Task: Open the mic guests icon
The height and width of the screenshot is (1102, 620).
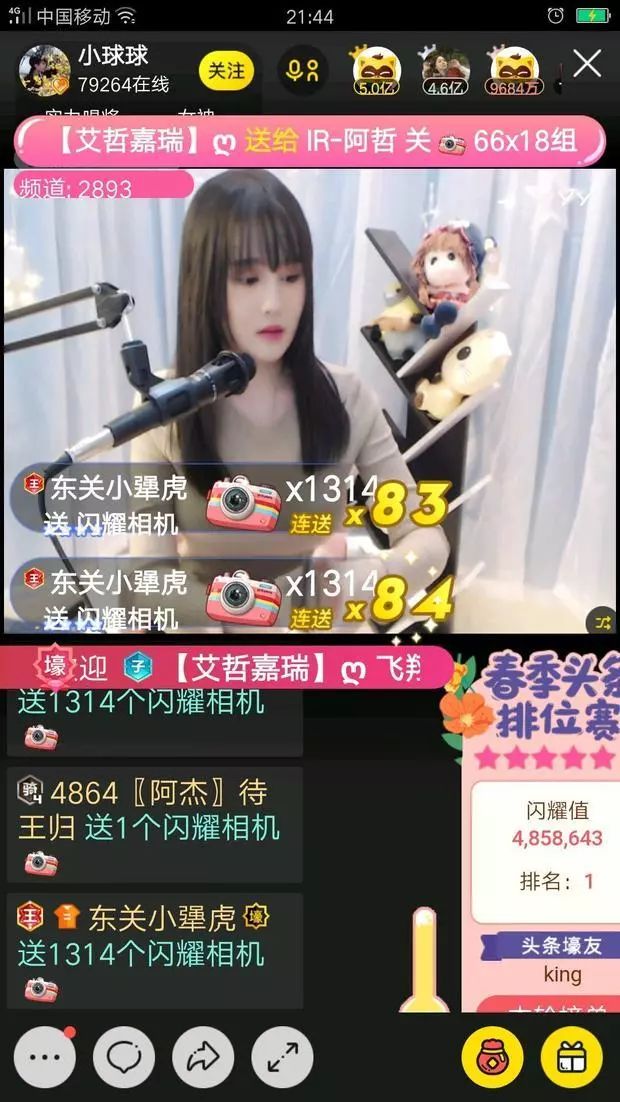Action: [x=302, y=71]
